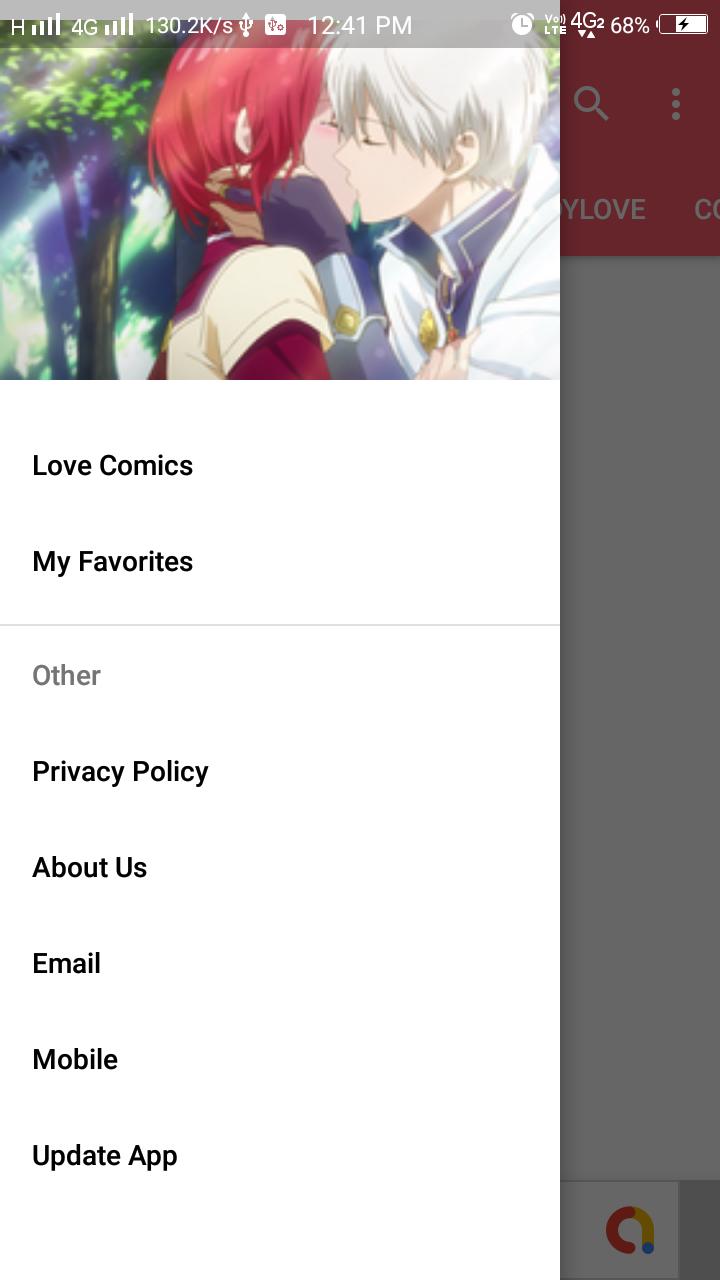Tap the magnifier icon on the red app bar
The height and width of the screenshot is (1280, 720).
click(x=590, y=103)
